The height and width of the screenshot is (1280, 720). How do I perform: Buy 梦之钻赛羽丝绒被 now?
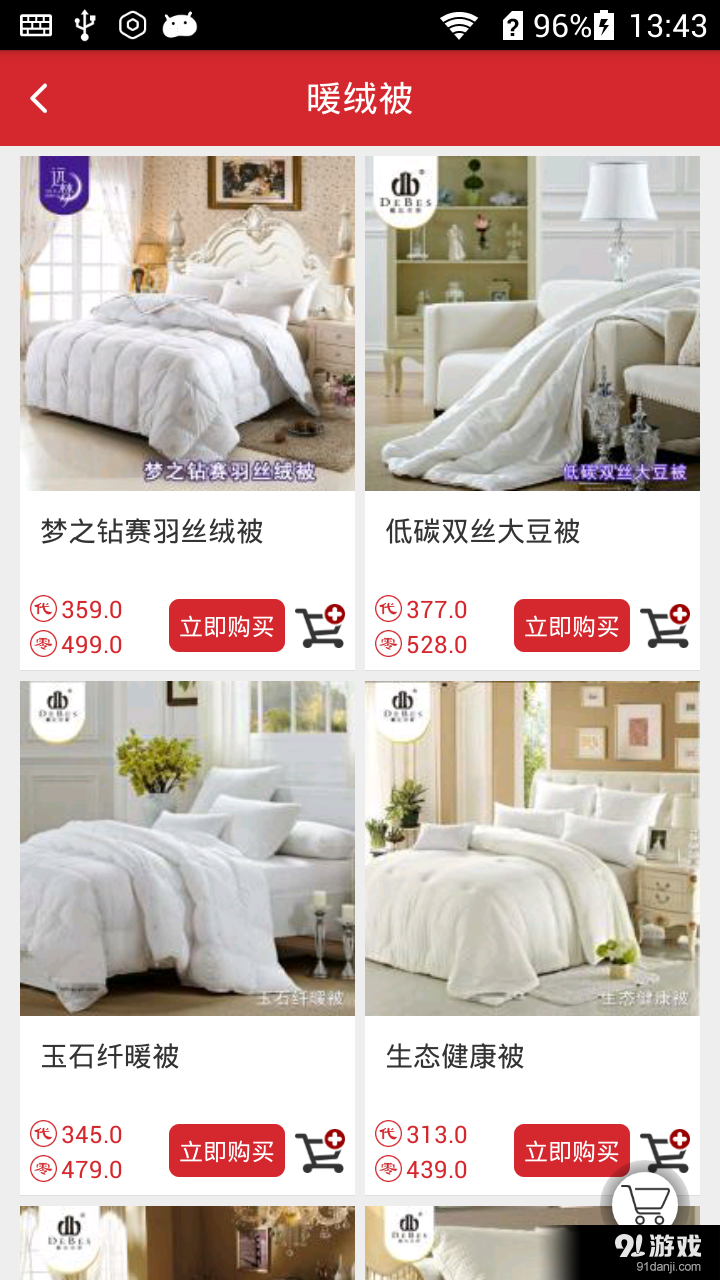click(x=227, y=626)
